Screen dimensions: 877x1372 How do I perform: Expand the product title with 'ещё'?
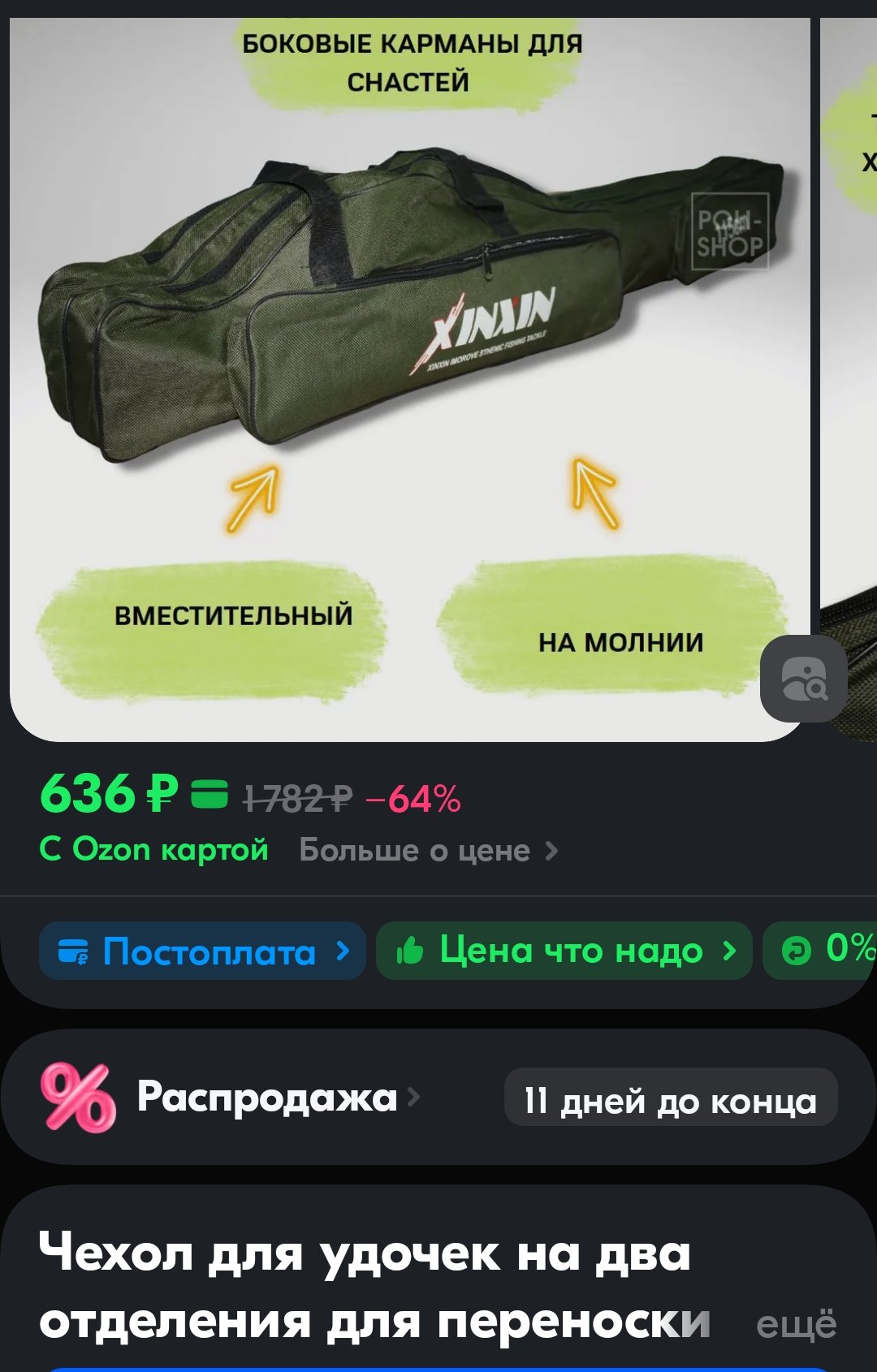click(x=795, y=1324)
